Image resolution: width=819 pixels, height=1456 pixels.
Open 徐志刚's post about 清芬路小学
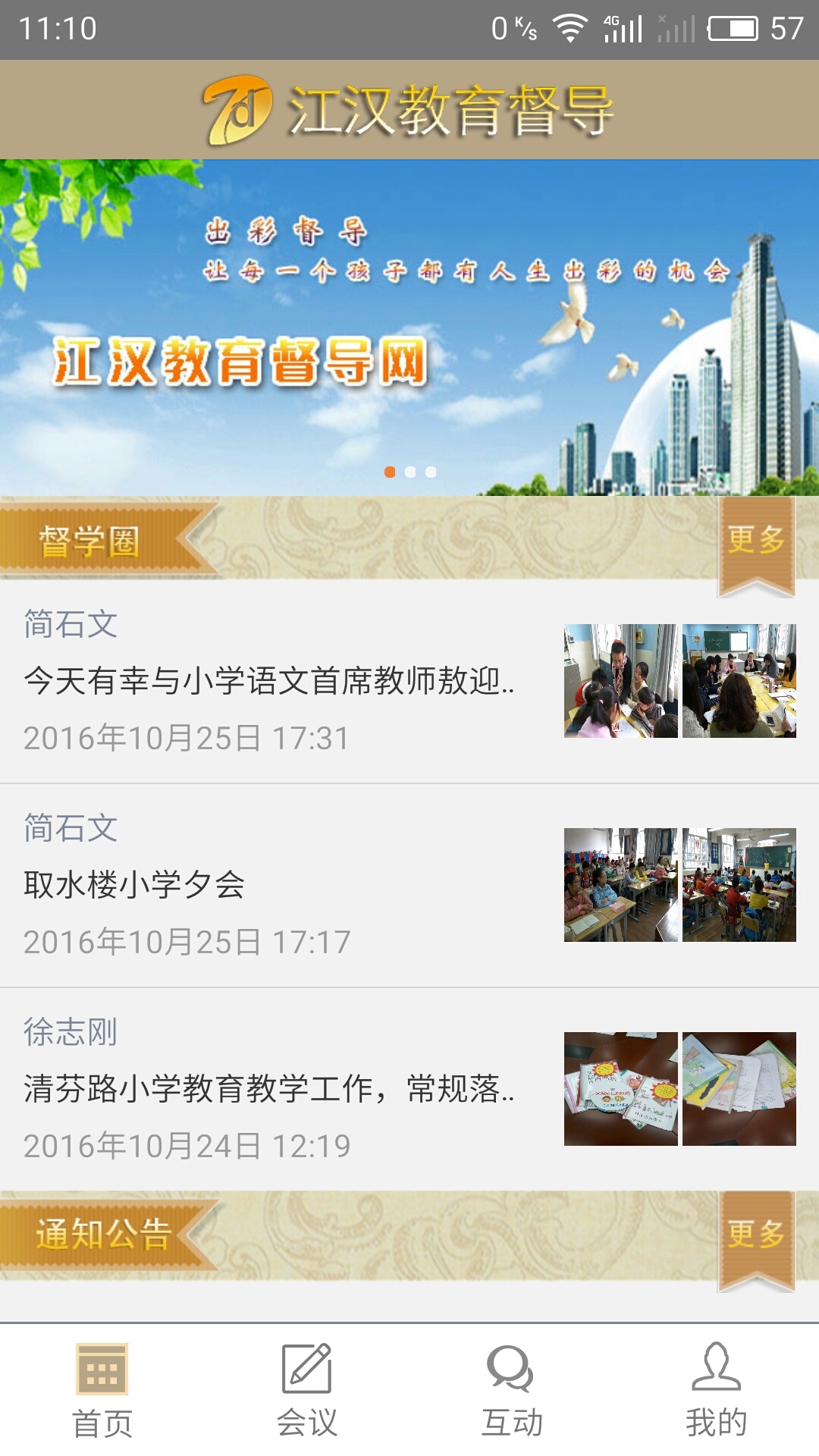point(269,1089)
